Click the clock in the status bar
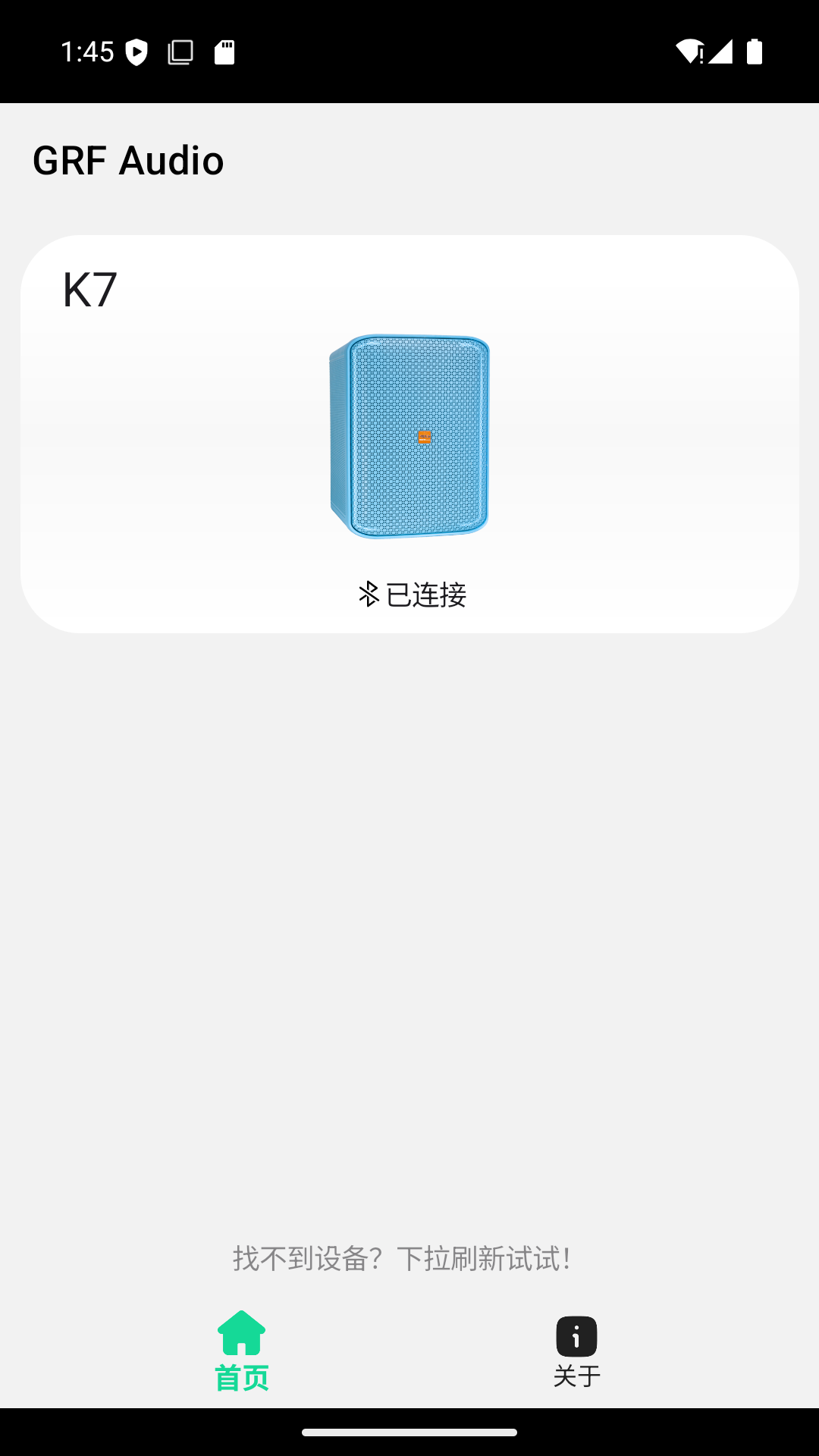 (x=86, y=51)
